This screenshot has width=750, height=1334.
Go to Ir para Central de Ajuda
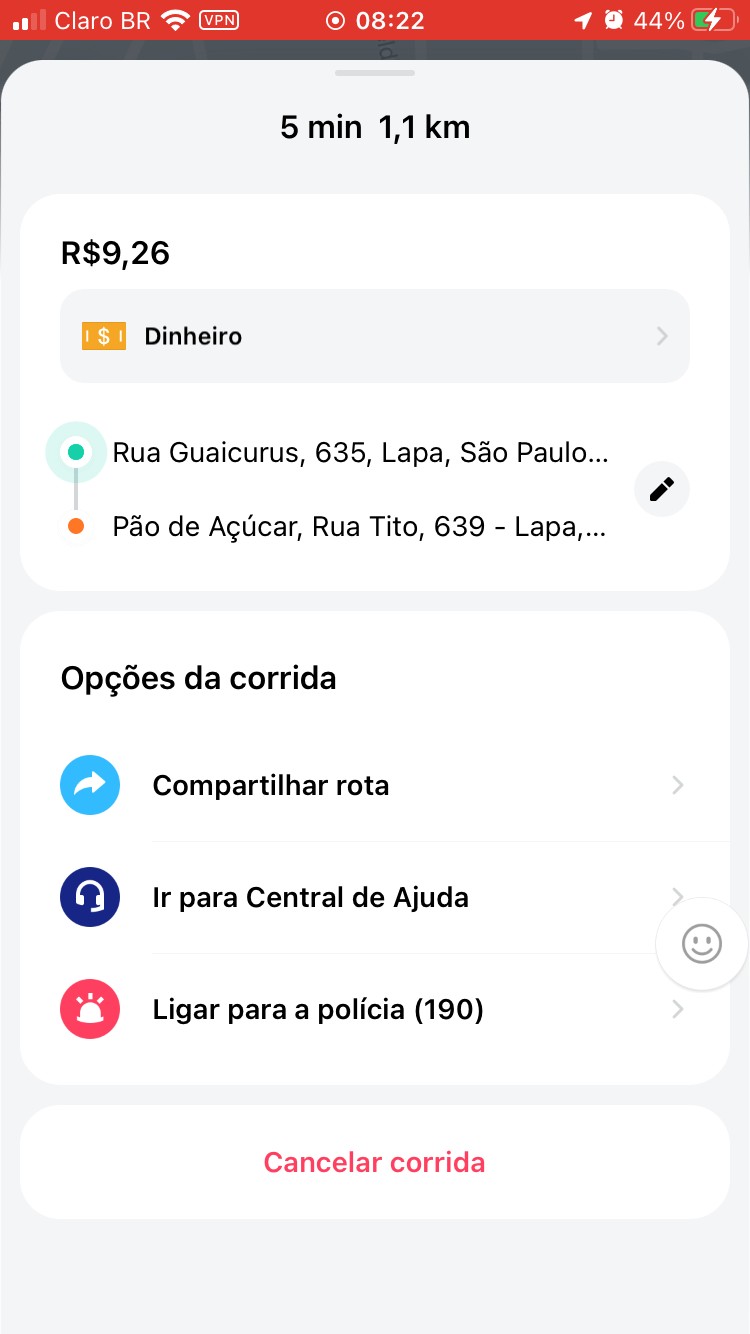pos(374,897)
